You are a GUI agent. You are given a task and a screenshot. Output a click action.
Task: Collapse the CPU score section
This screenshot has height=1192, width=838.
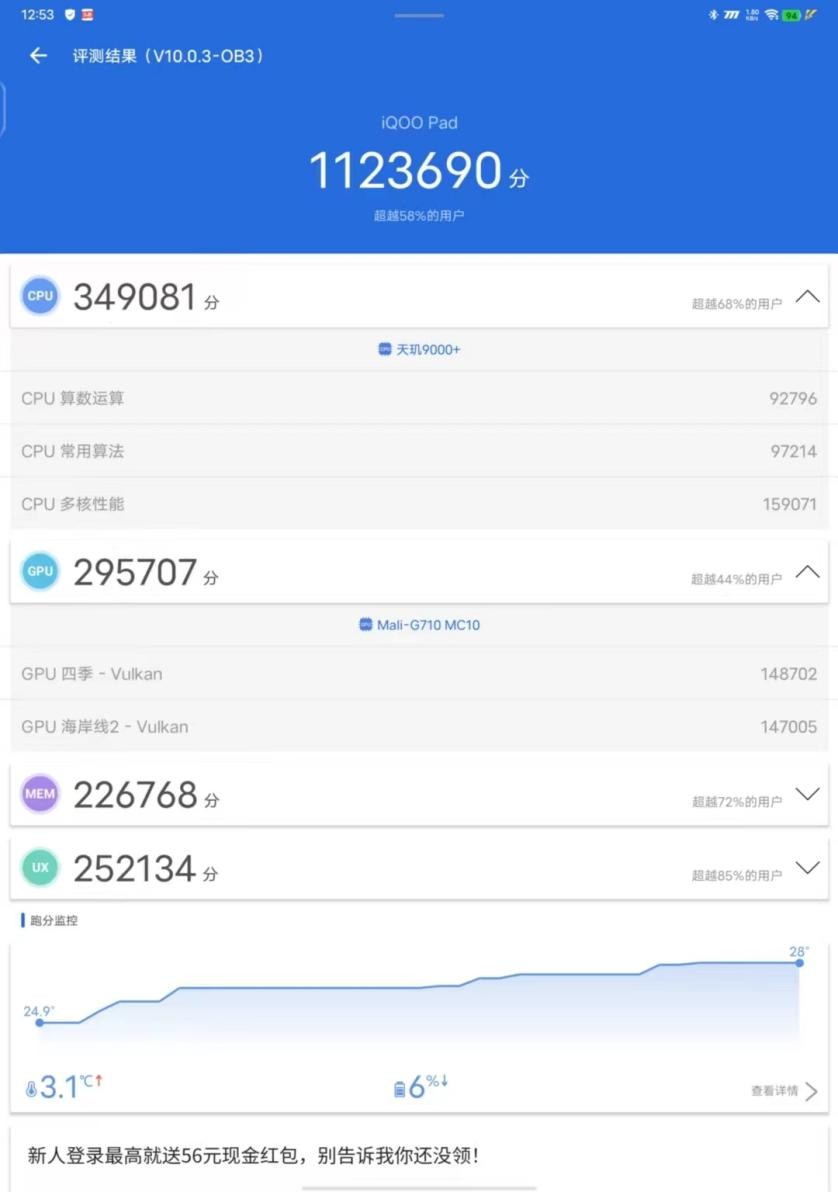[x=807, y=297]
